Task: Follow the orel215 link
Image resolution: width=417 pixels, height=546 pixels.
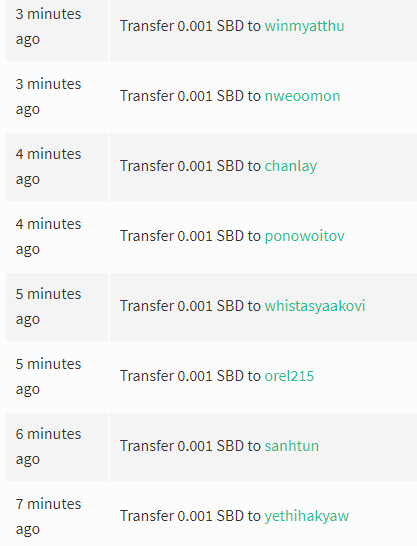Action: pyautogui.click(x=289, y=376)
